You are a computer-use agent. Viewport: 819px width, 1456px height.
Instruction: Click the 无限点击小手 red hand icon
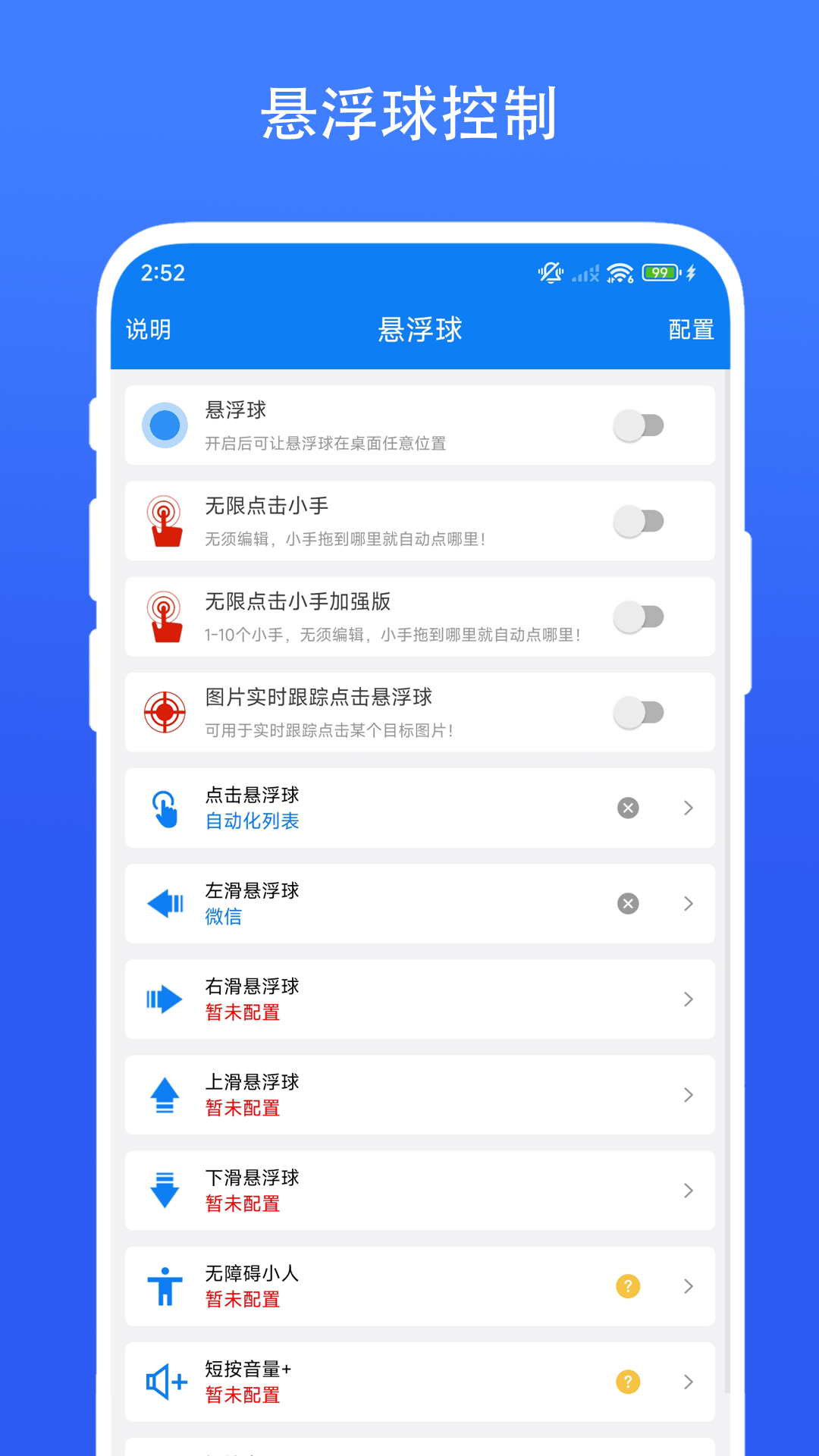pos(164,521)
